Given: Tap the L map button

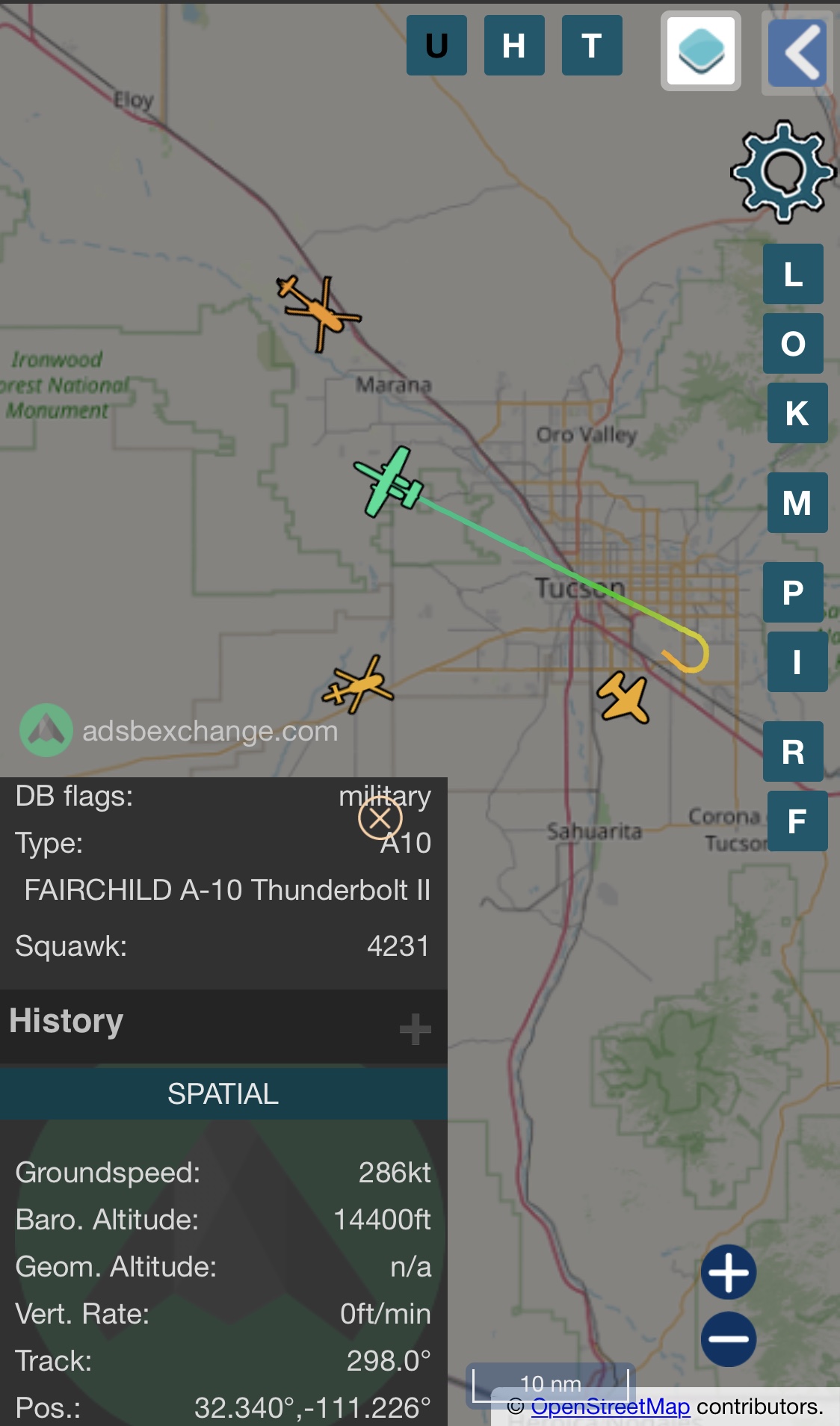Looking at the screenshot, I should 793,274.
